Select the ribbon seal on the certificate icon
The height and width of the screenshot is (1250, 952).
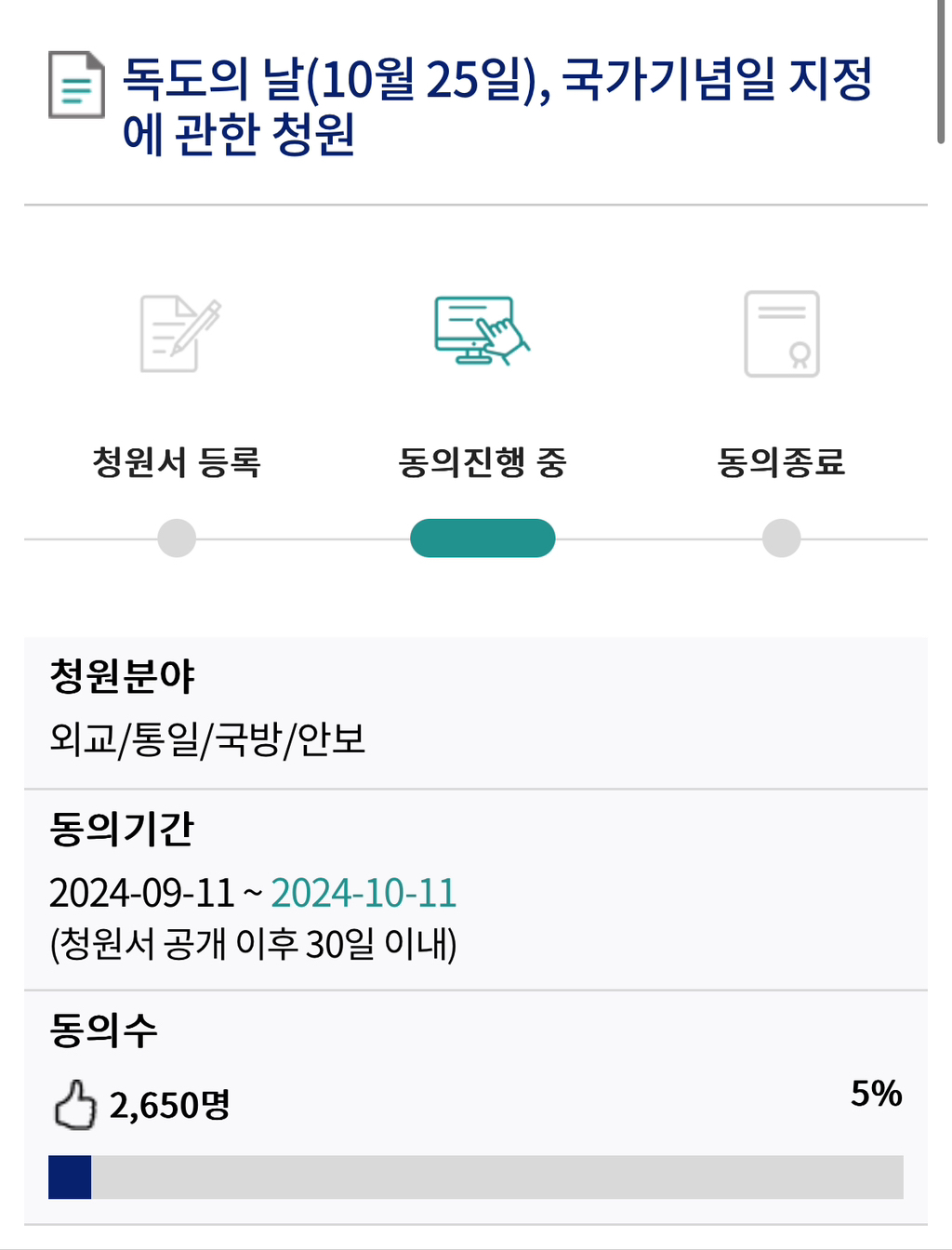[x=798, y=356]
